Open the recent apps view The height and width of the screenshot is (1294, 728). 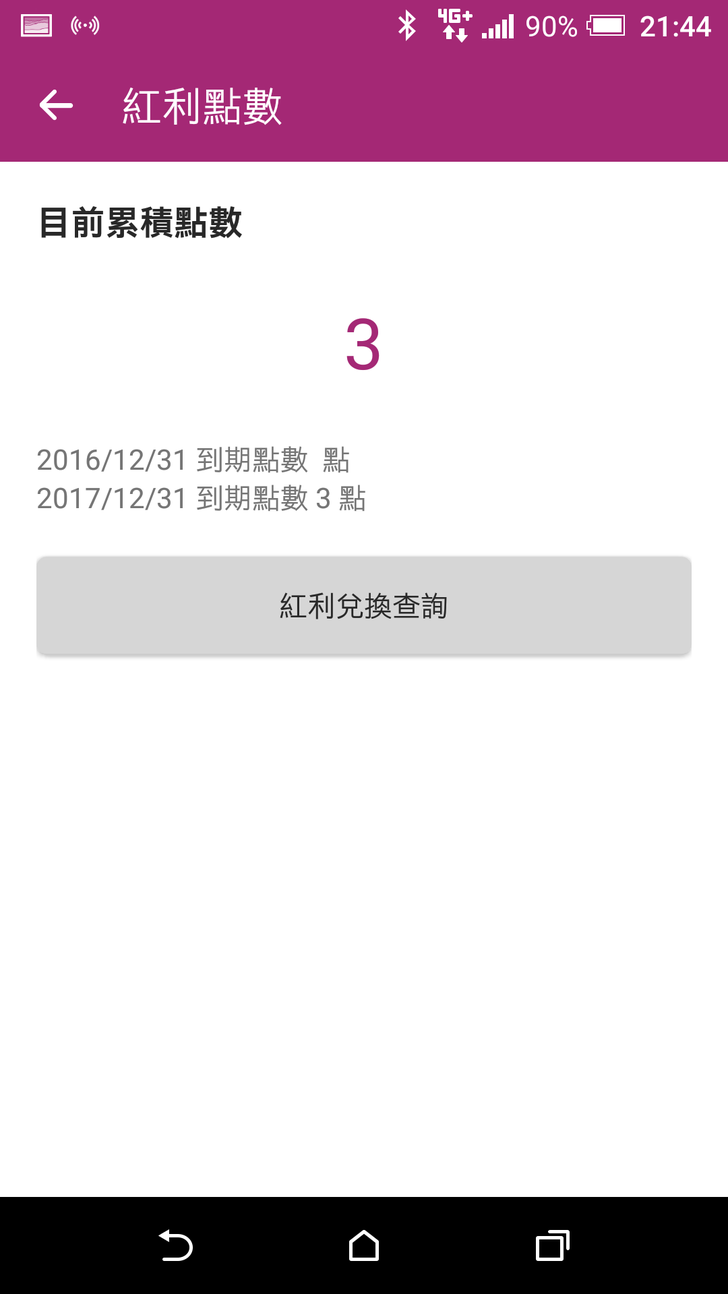pos(552,1246)
